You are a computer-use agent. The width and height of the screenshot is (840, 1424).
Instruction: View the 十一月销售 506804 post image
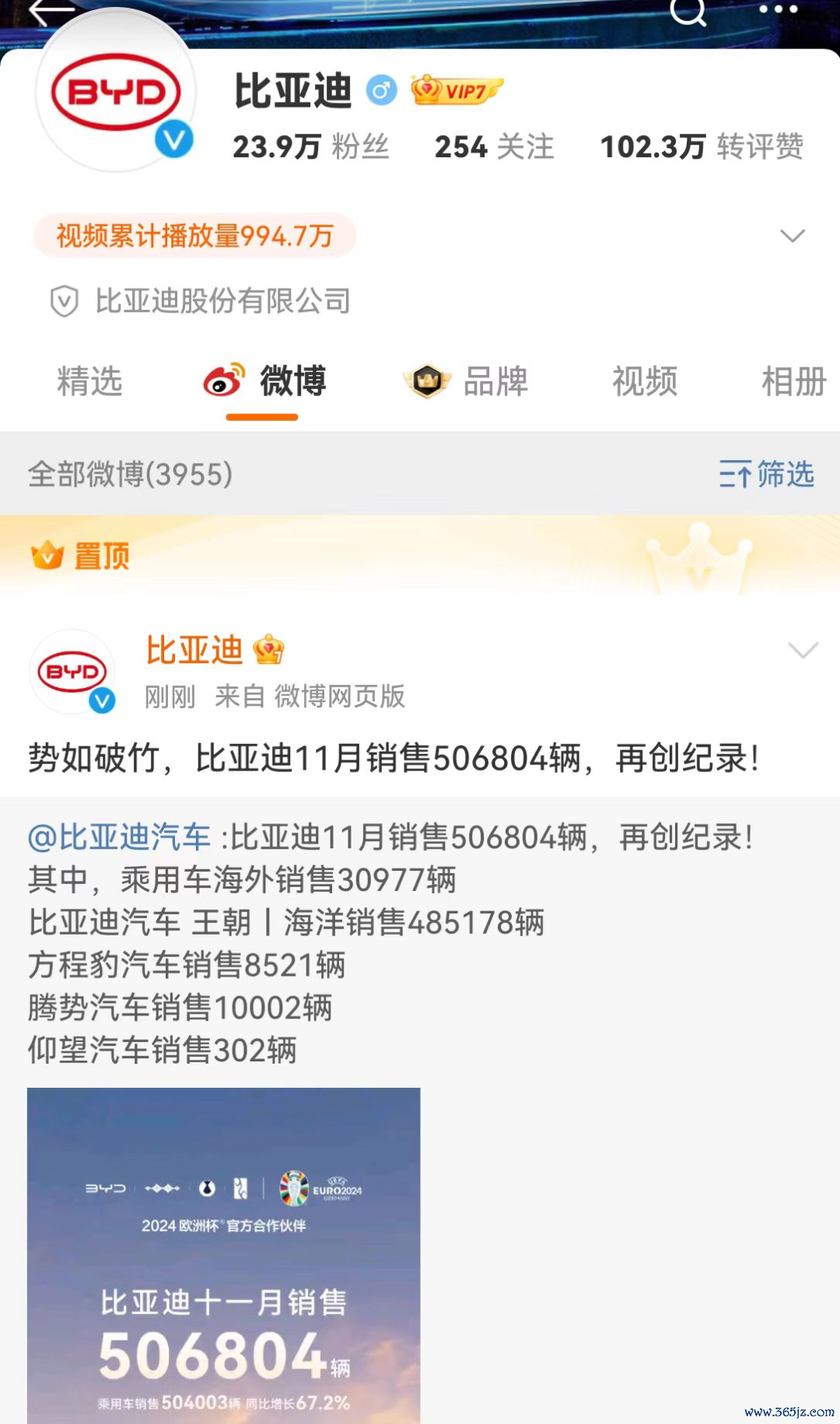pyautogui.click(x=224, y=1254)
